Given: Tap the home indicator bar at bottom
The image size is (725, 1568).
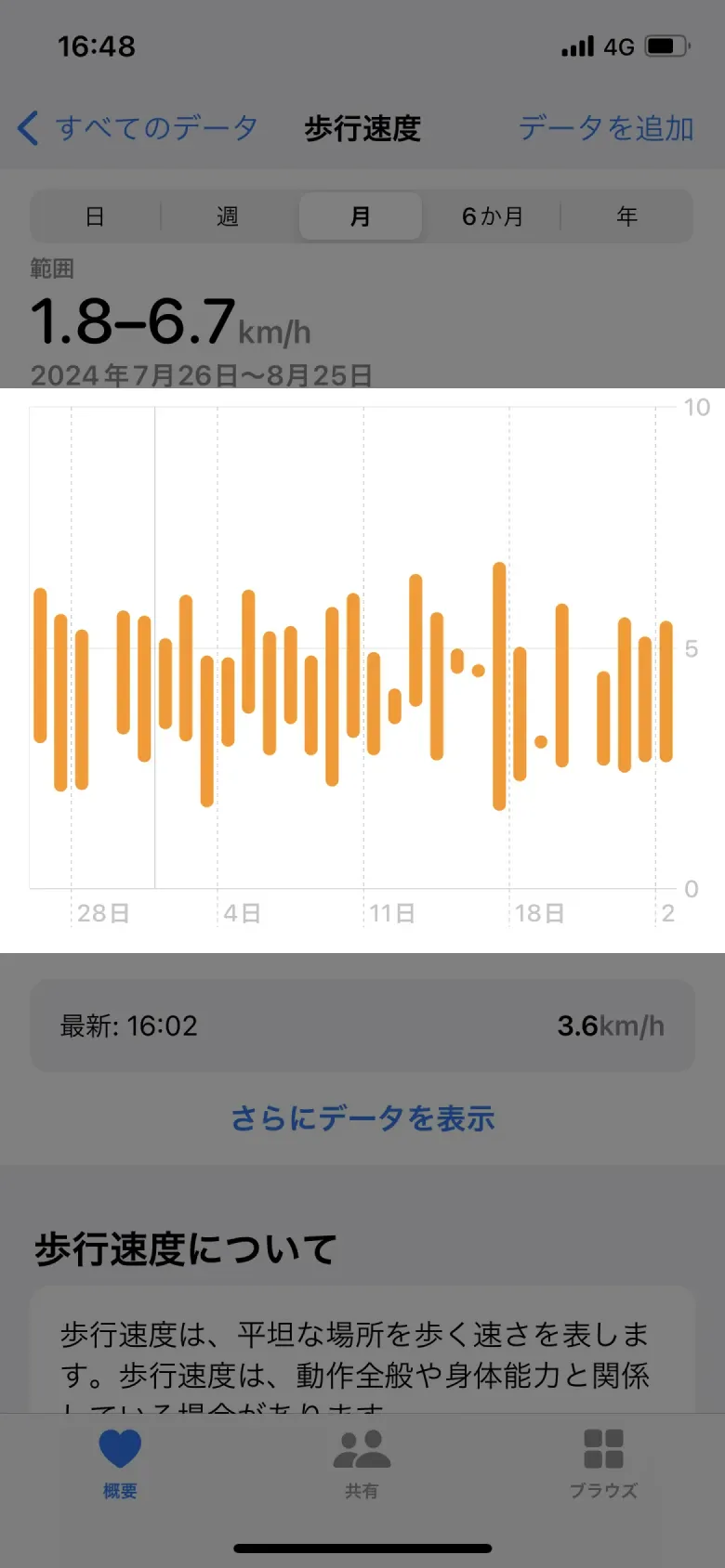Looking at the screenshot, I should 362,1549.
